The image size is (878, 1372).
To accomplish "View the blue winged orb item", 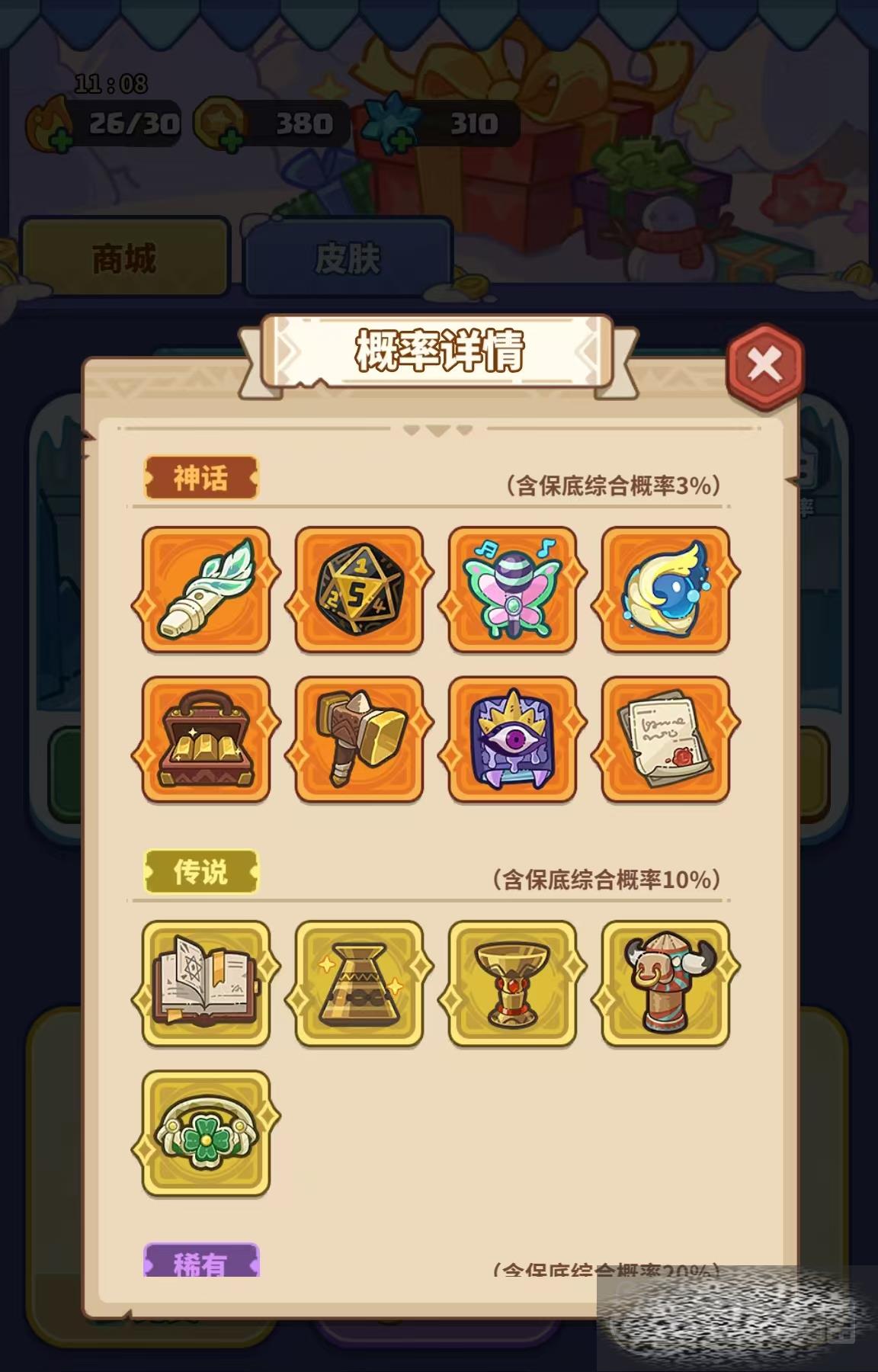I will point(665,589).
